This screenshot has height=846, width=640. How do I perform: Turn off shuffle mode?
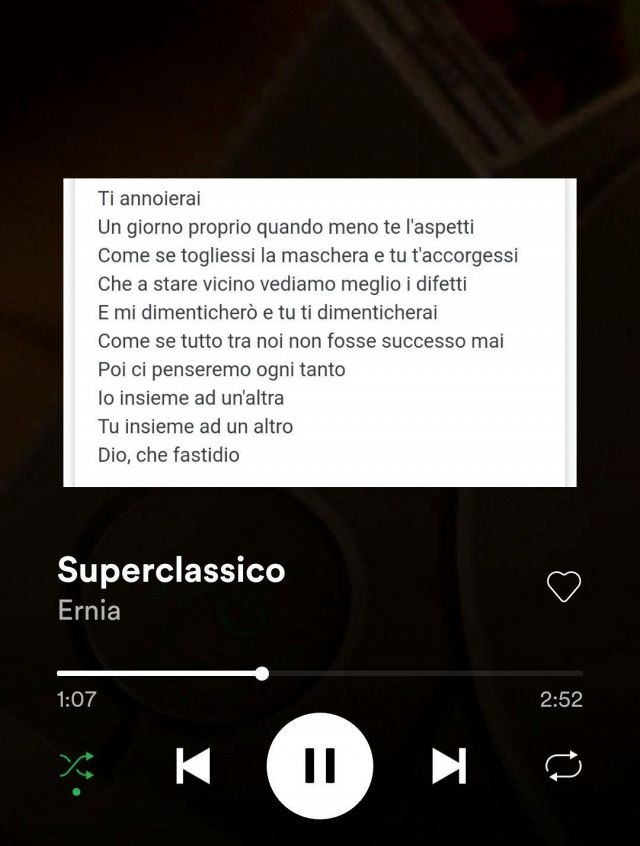coord(76,766)
